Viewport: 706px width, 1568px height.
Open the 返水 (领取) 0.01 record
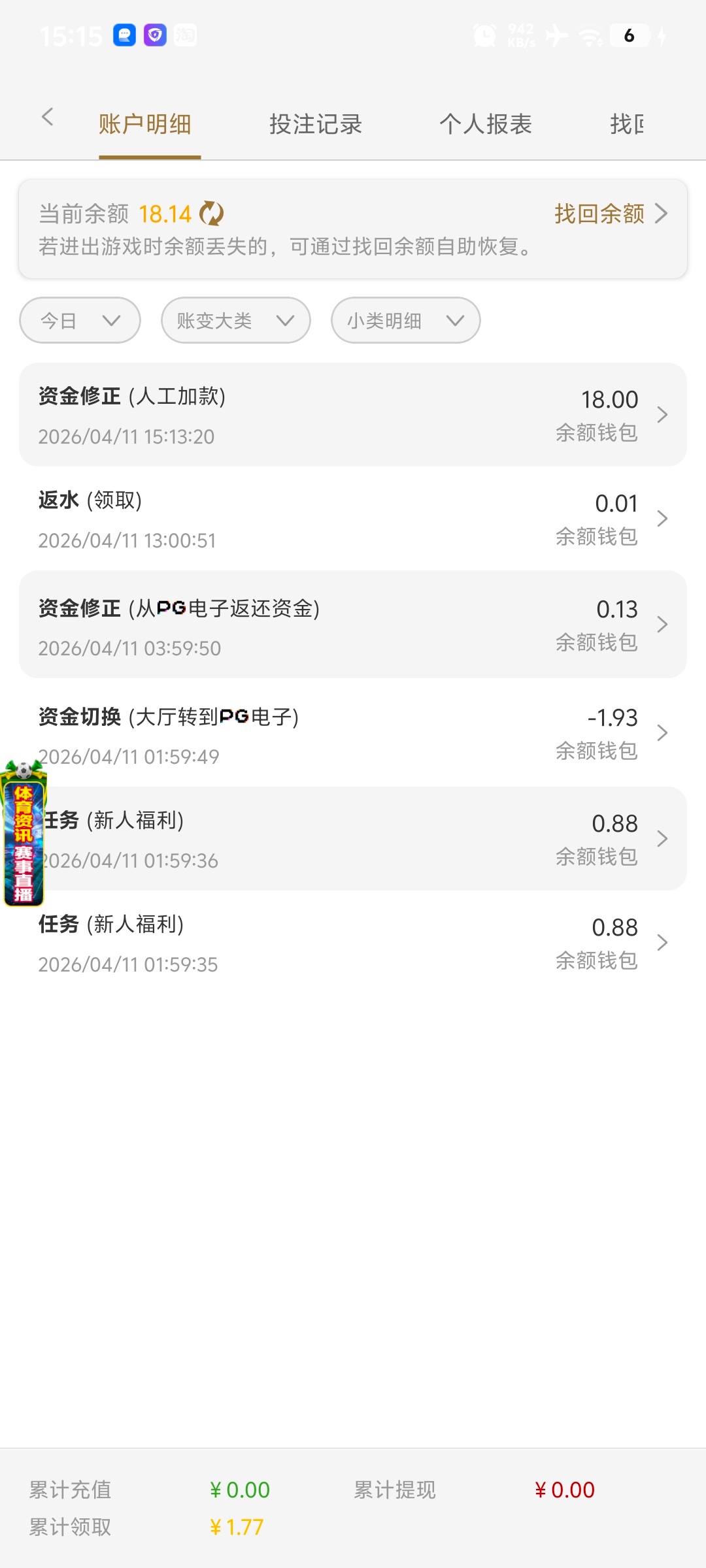(353, 519)
